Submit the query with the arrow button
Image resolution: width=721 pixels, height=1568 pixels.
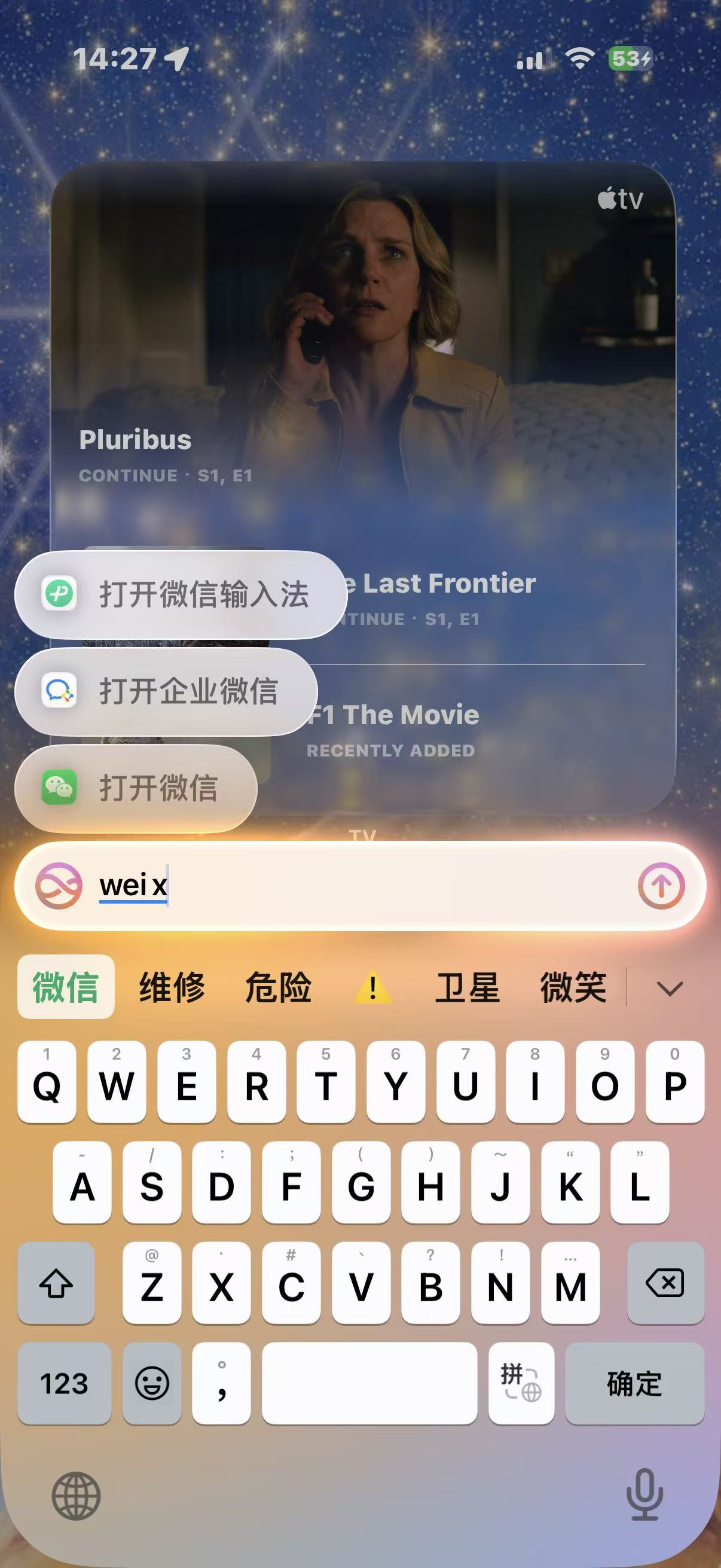click(661, 886)
